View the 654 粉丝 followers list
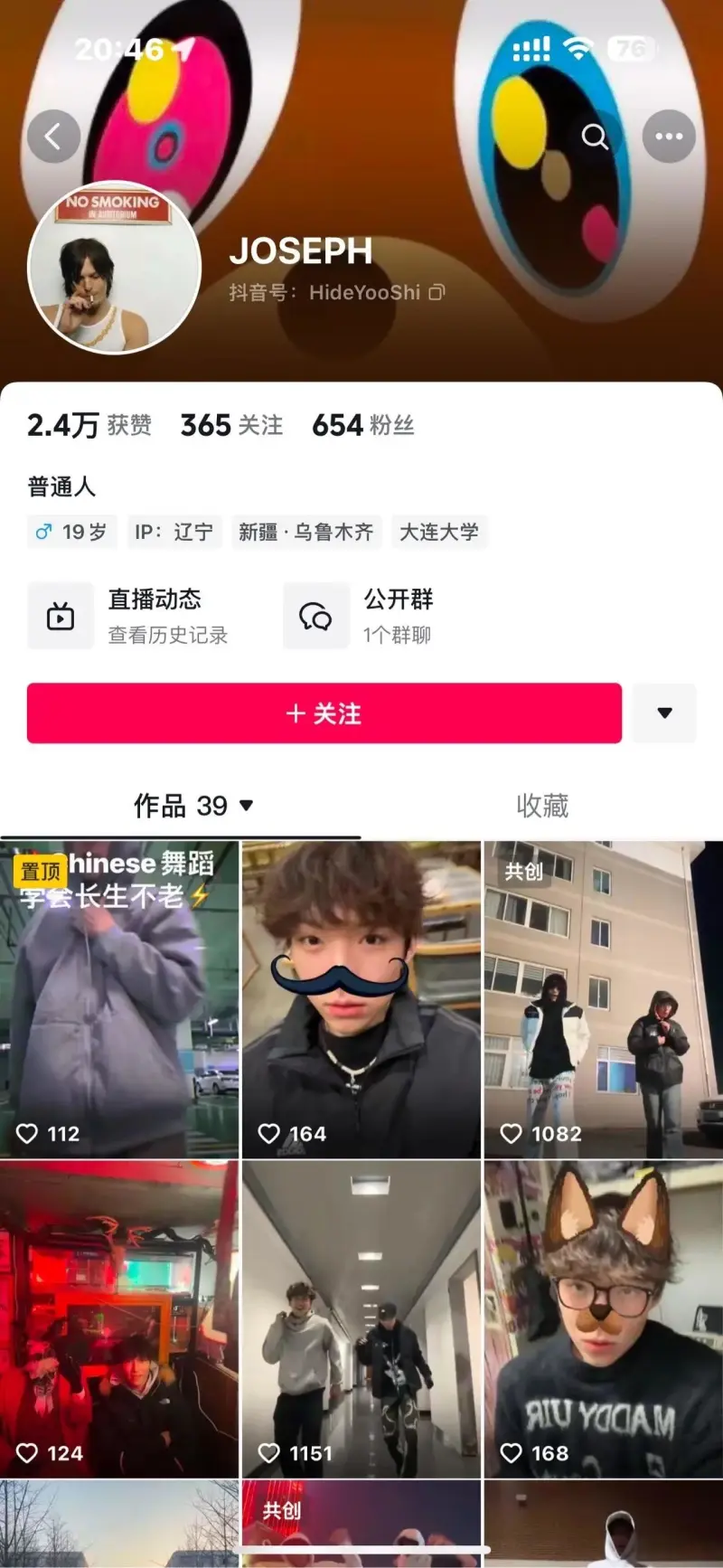This screenshot has width=723, height=1568. point(362,425)
